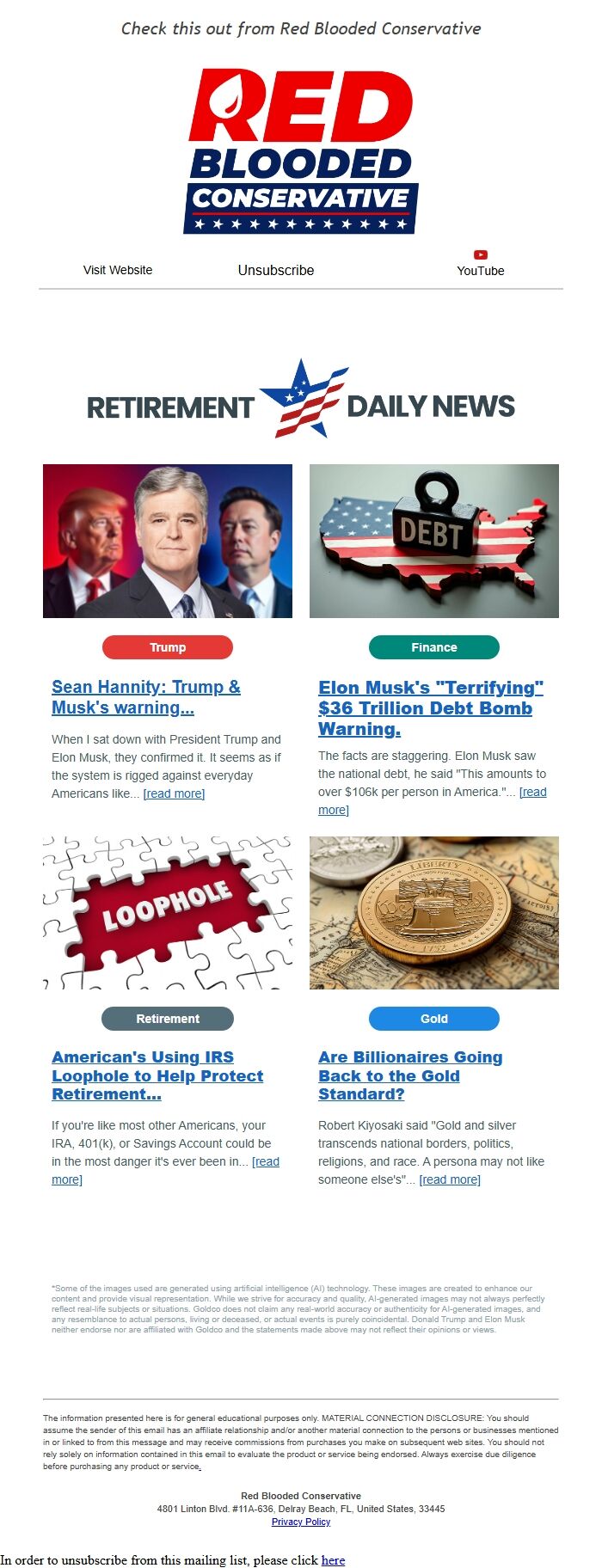This screenshot has width=602, height=1568.
Task: Tap read more under the debt bomb story
Action: [x=532, y=793]
